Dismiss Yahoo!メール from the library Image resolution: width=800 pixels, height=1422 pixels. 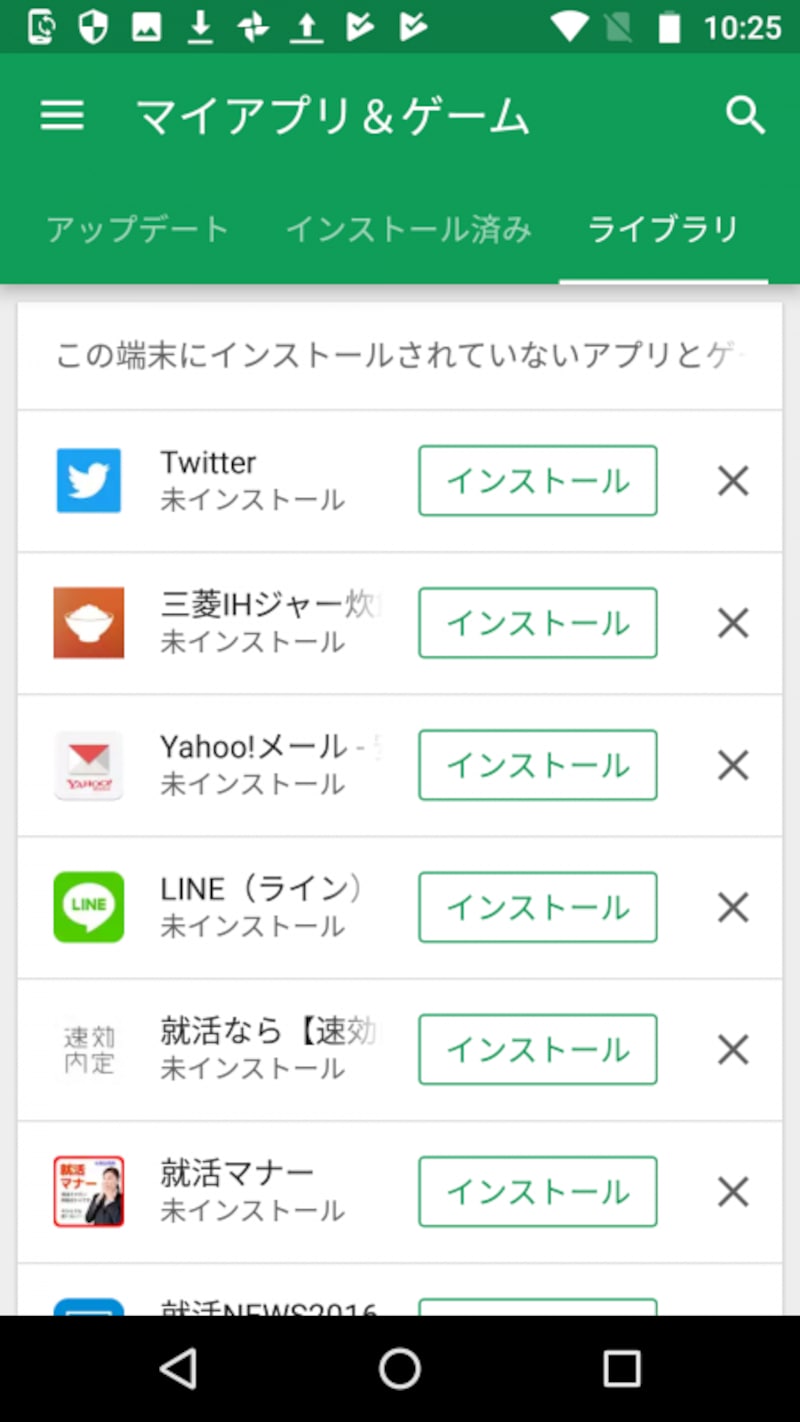733,765
